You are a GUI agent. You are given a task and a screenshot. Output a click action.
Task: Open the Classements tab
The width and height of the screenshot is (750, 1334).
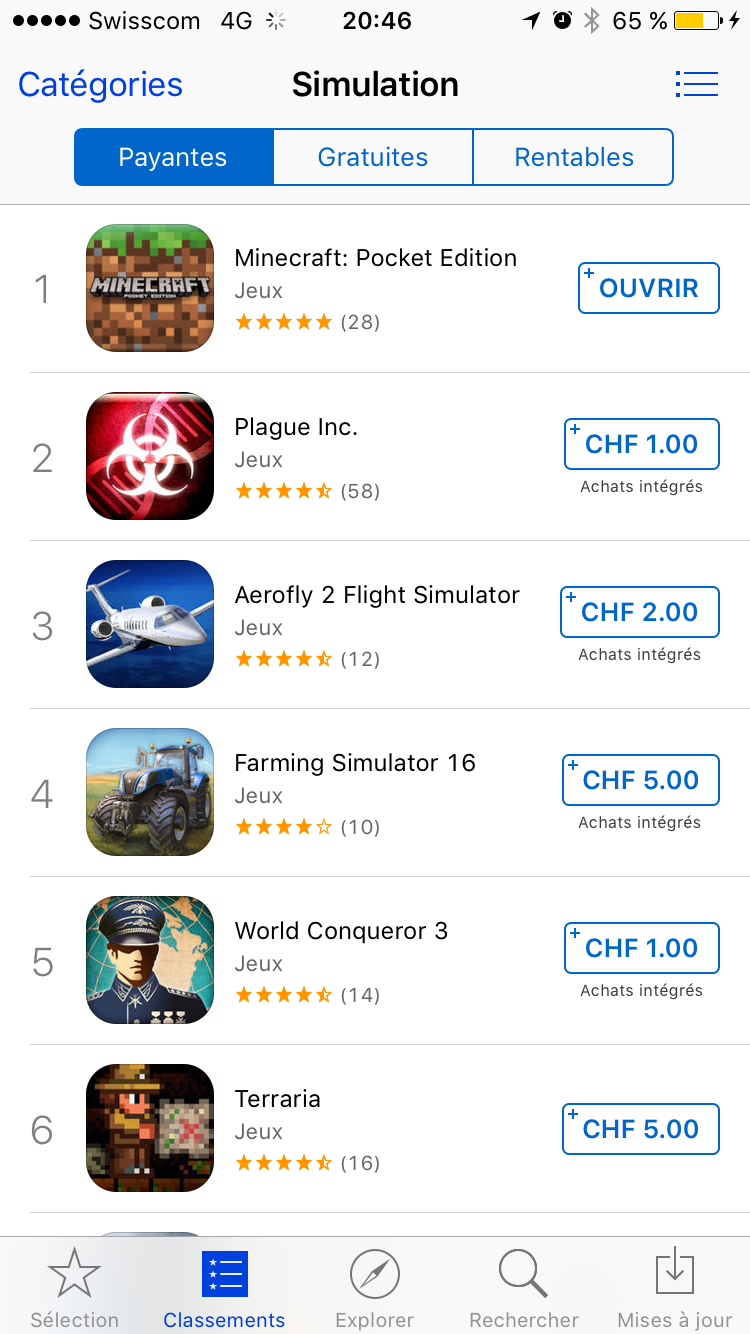(x=224, y=1290)
